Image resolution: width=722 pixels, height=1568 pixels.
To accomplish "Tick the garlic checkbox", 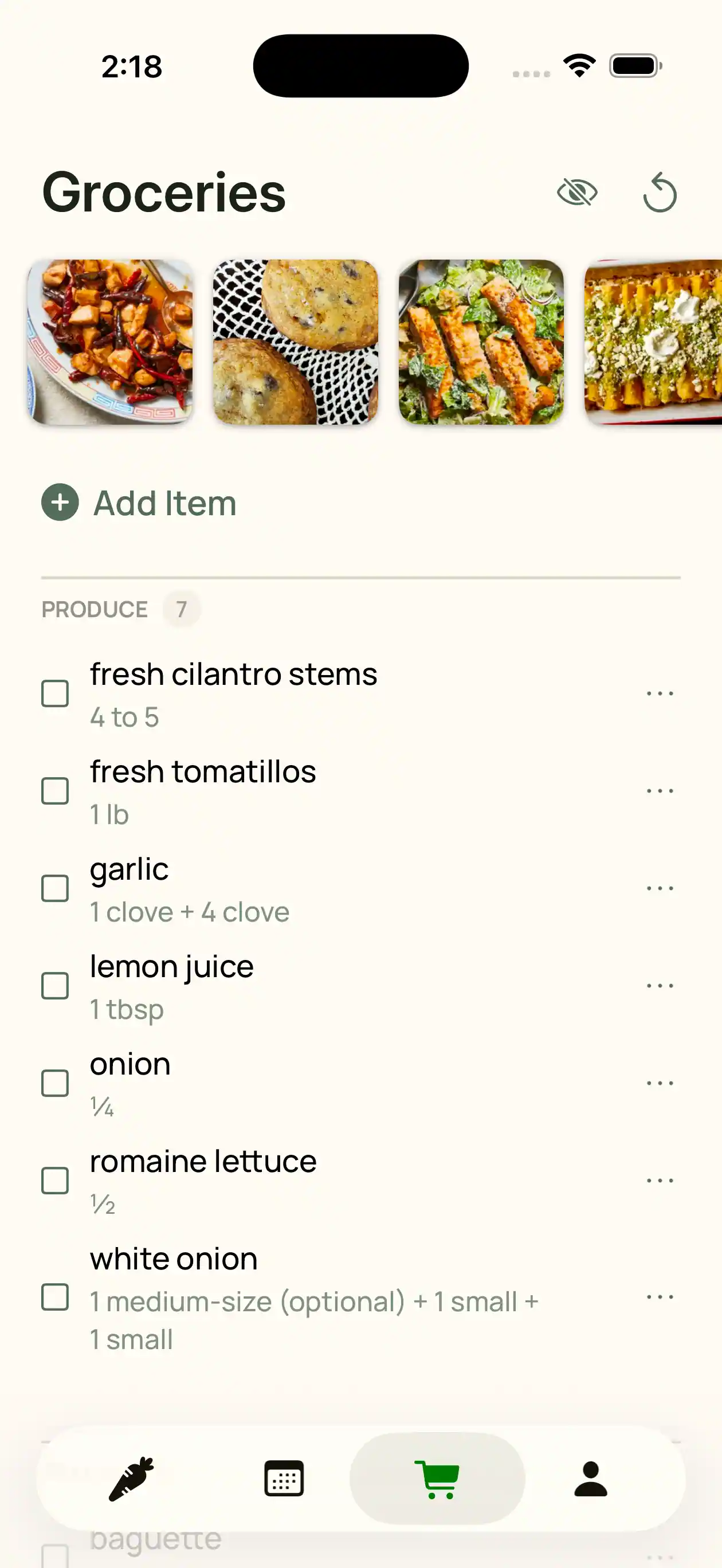I will pyautogui.click(x=55, y=888).
